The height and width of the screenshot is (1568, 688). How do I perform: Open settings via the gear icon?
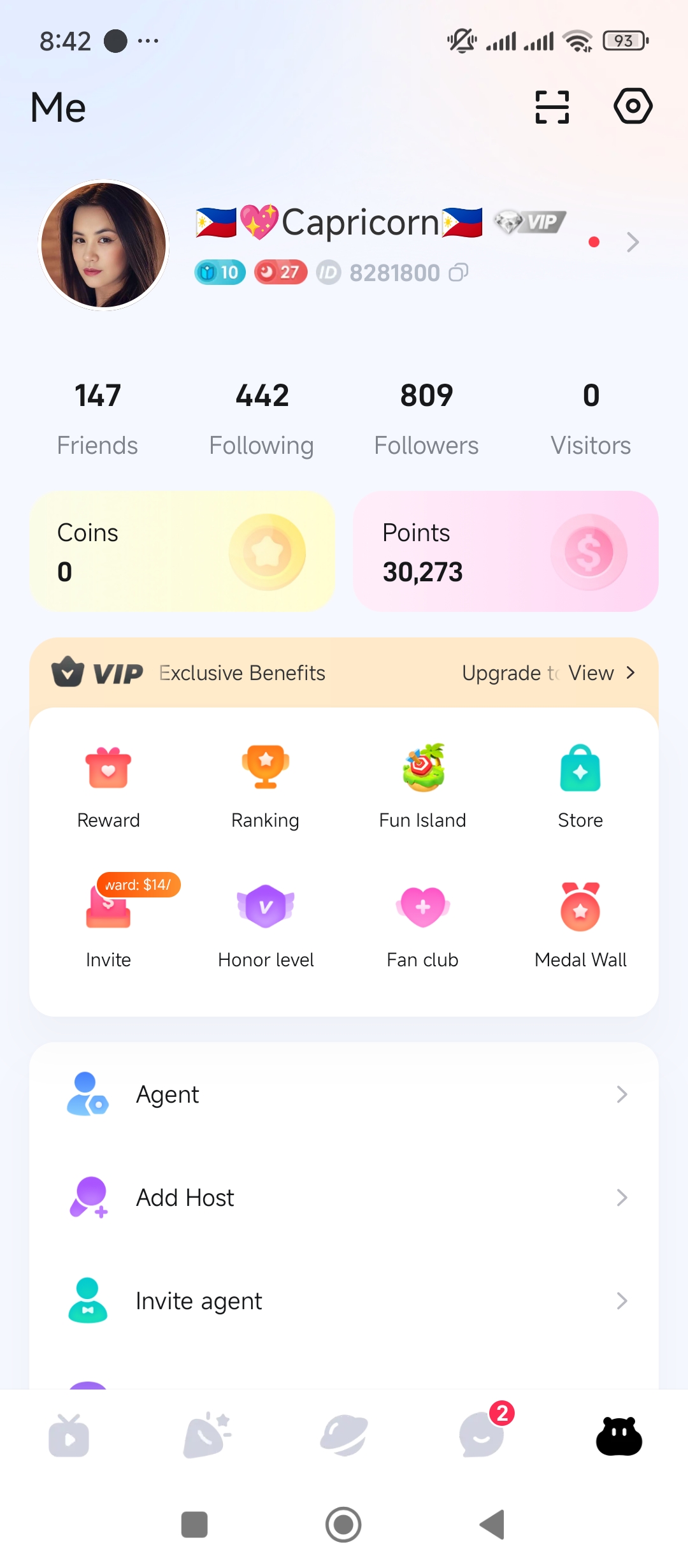(633, 106)
